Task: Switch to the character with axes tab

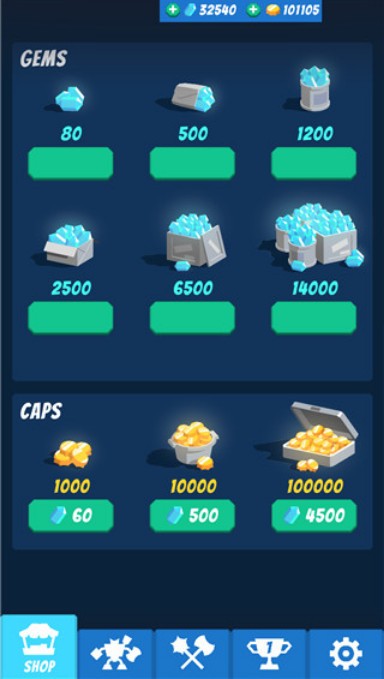Action: (x=116, y=654)
